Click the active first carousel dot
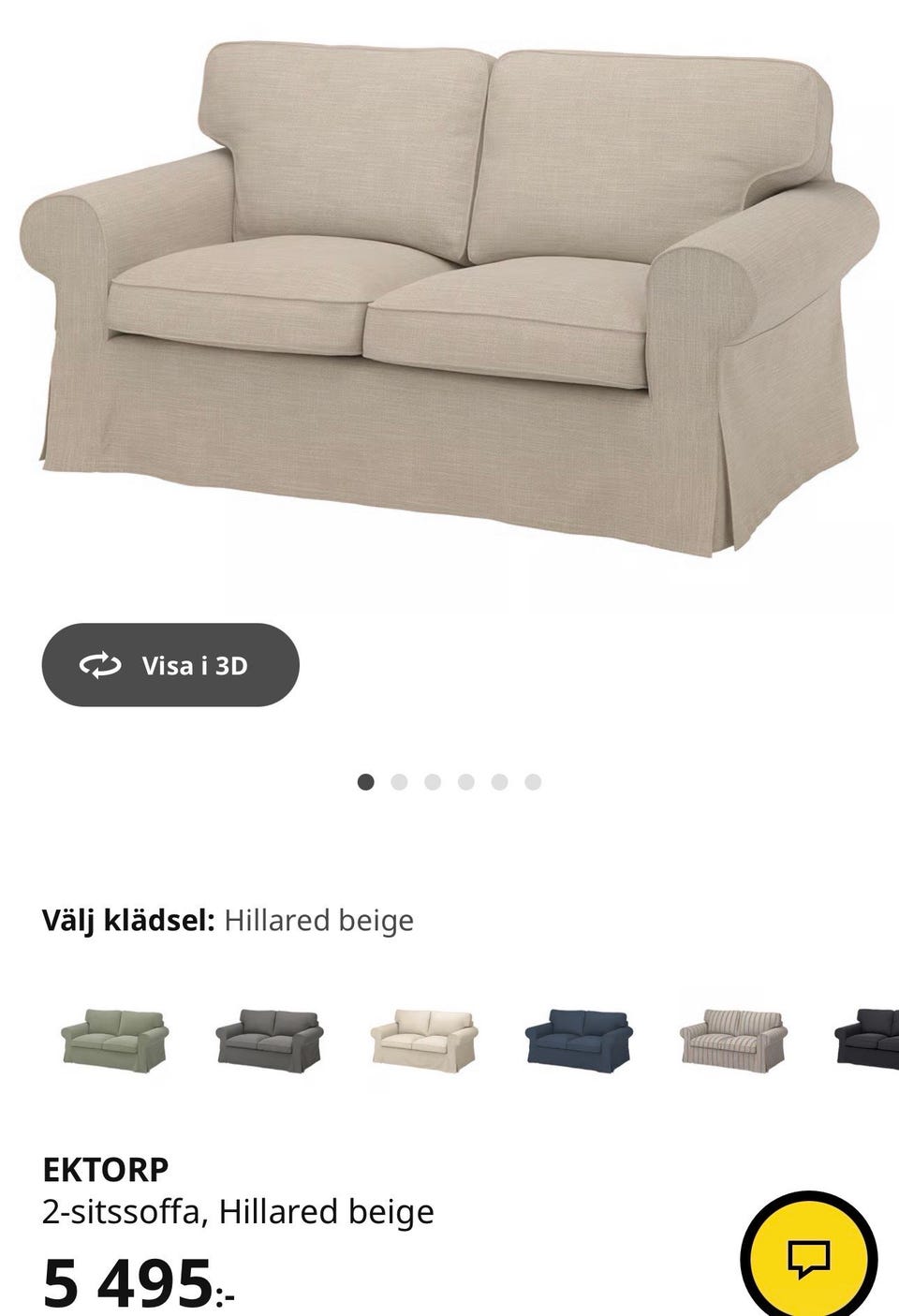 click(x=366, y=779)
